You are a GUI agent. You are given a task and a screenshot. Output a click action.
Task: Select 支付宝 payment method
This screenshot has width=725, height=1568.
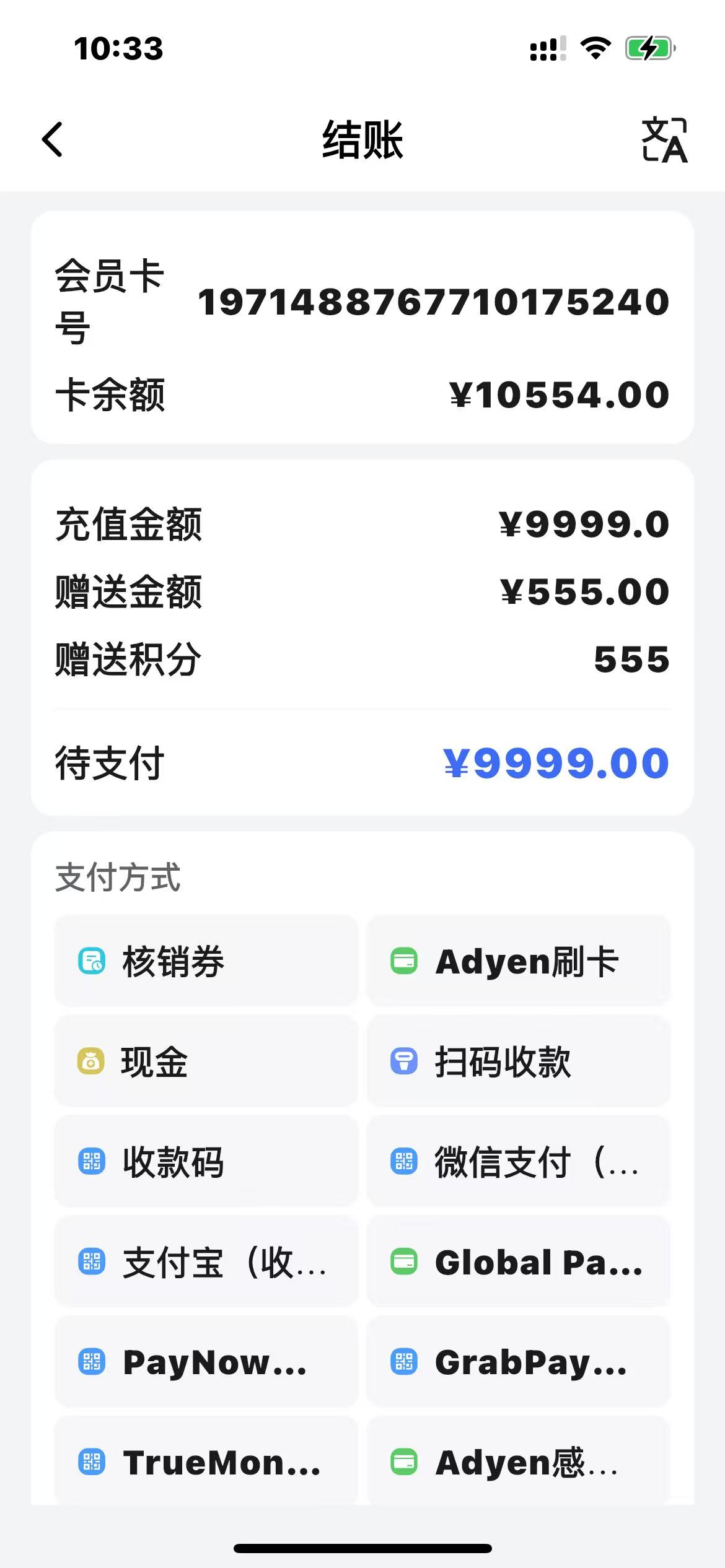[x=206, y=1262]
